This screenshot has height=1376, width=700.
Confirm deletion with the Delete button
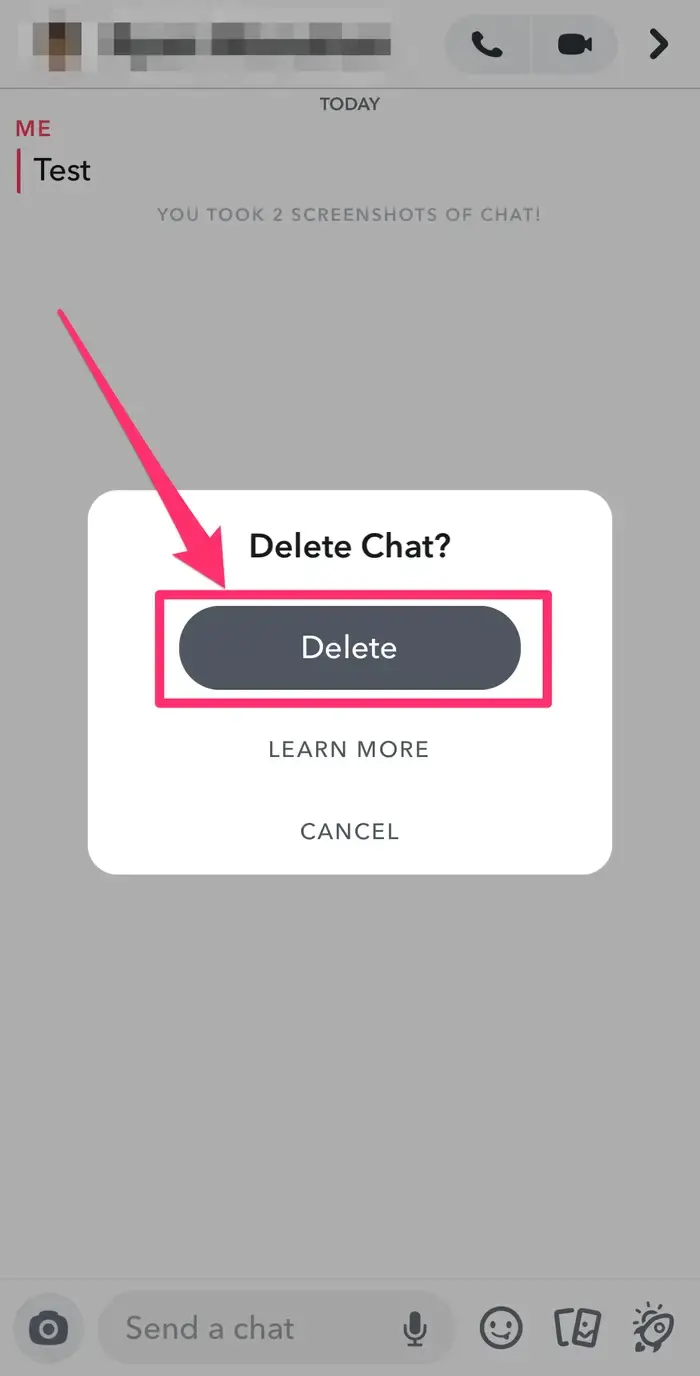(349, 647)
